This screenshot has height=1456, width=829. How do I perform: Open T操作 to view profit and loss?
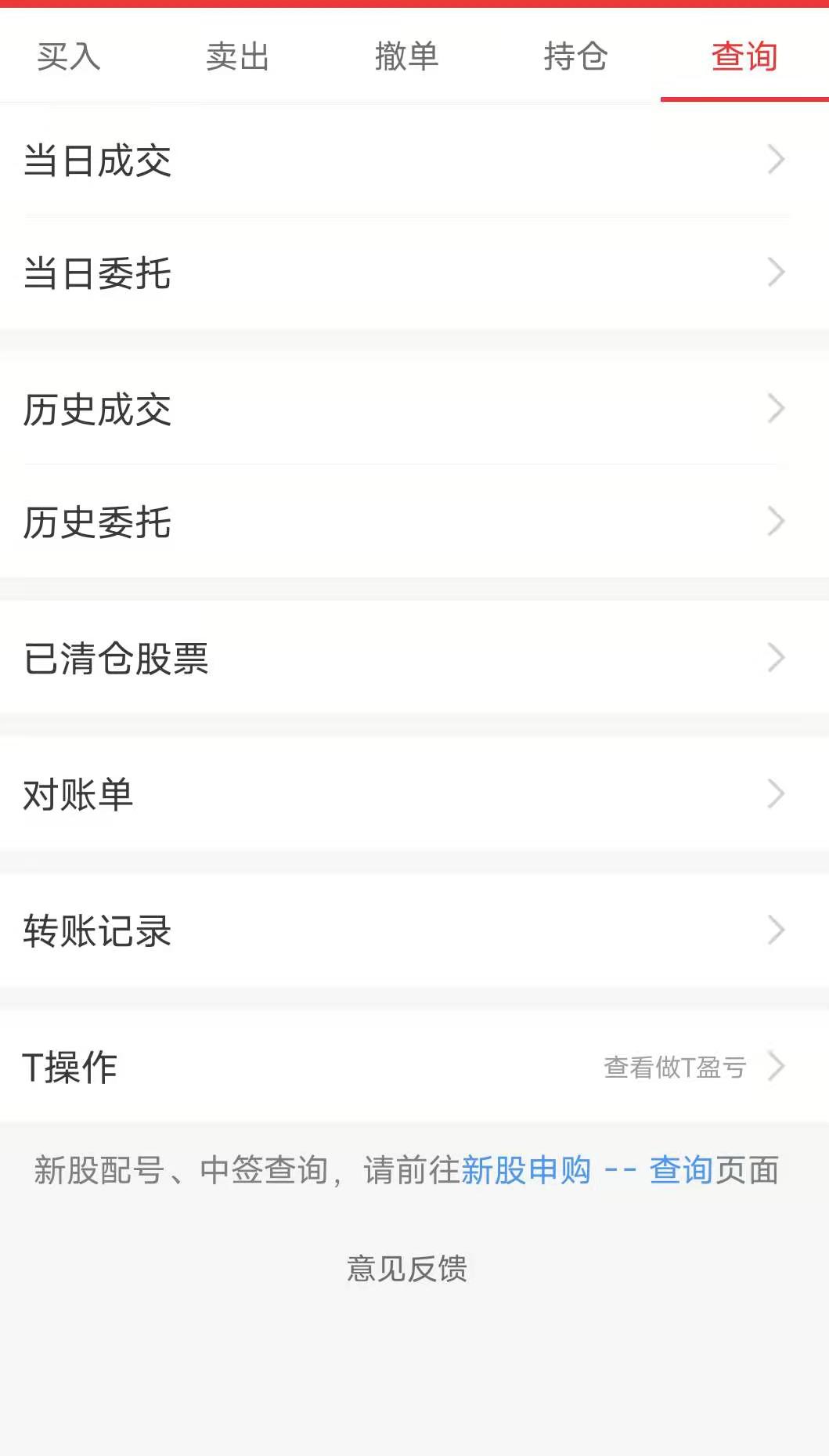click(407, 1067)
